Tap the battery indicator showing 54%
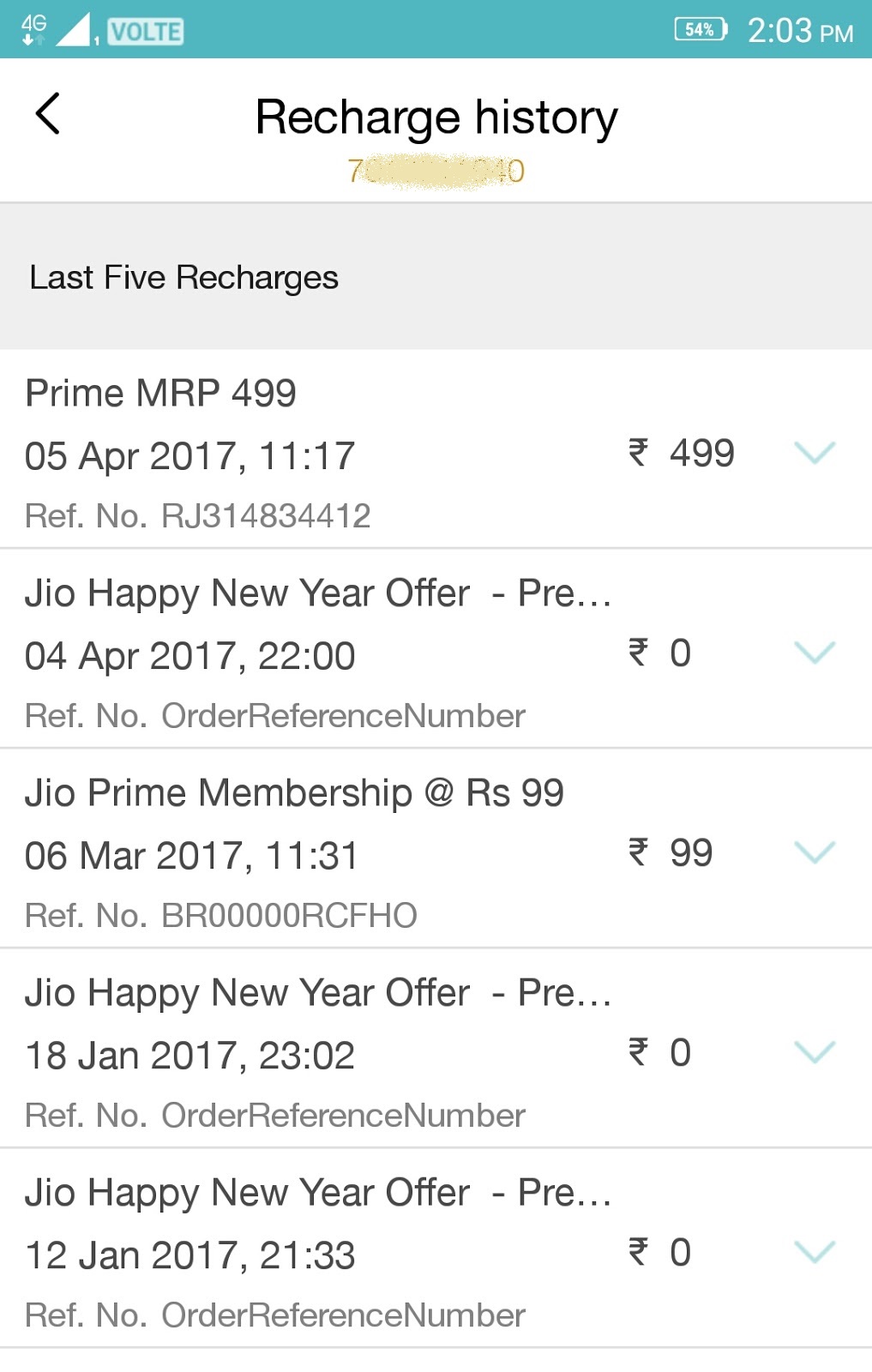 [700, 30]
